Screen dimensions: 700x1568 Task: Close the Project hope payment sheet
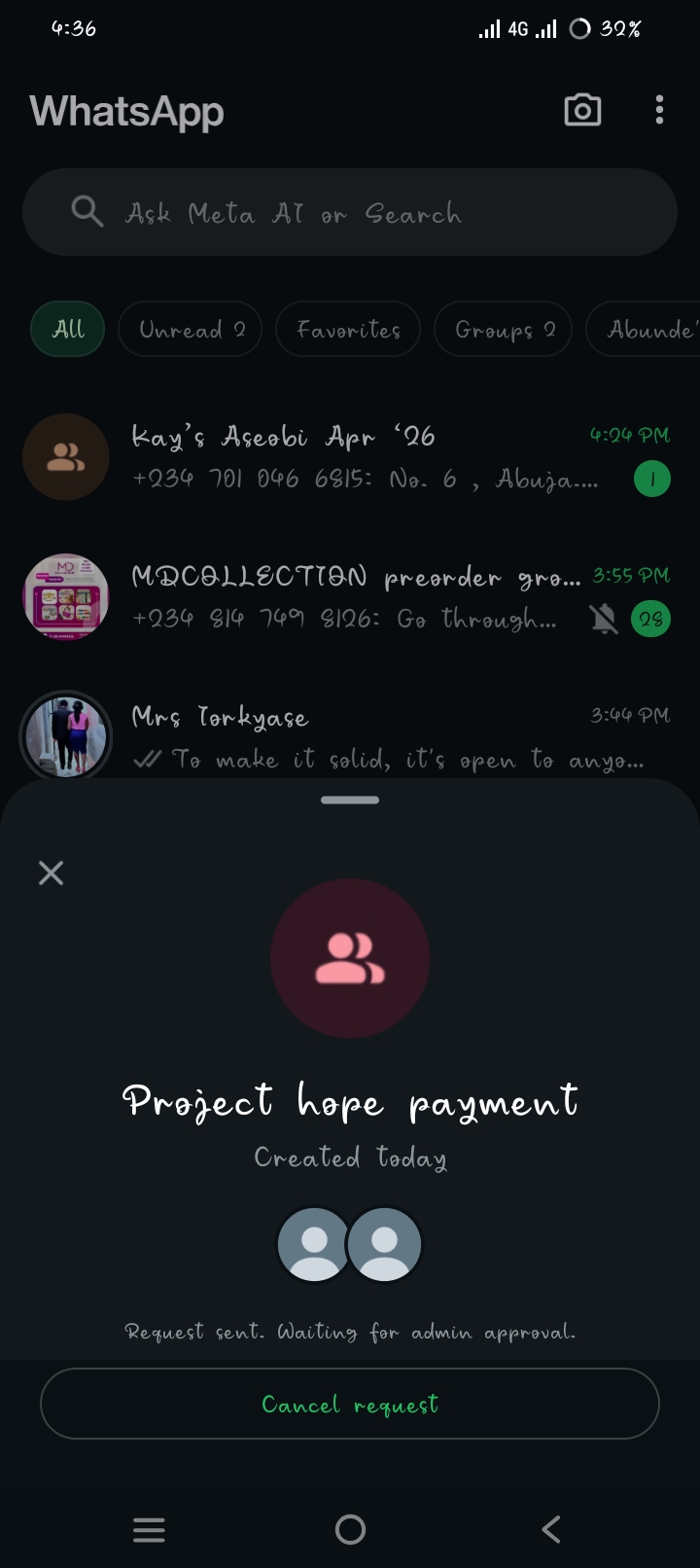pos(51,873)
